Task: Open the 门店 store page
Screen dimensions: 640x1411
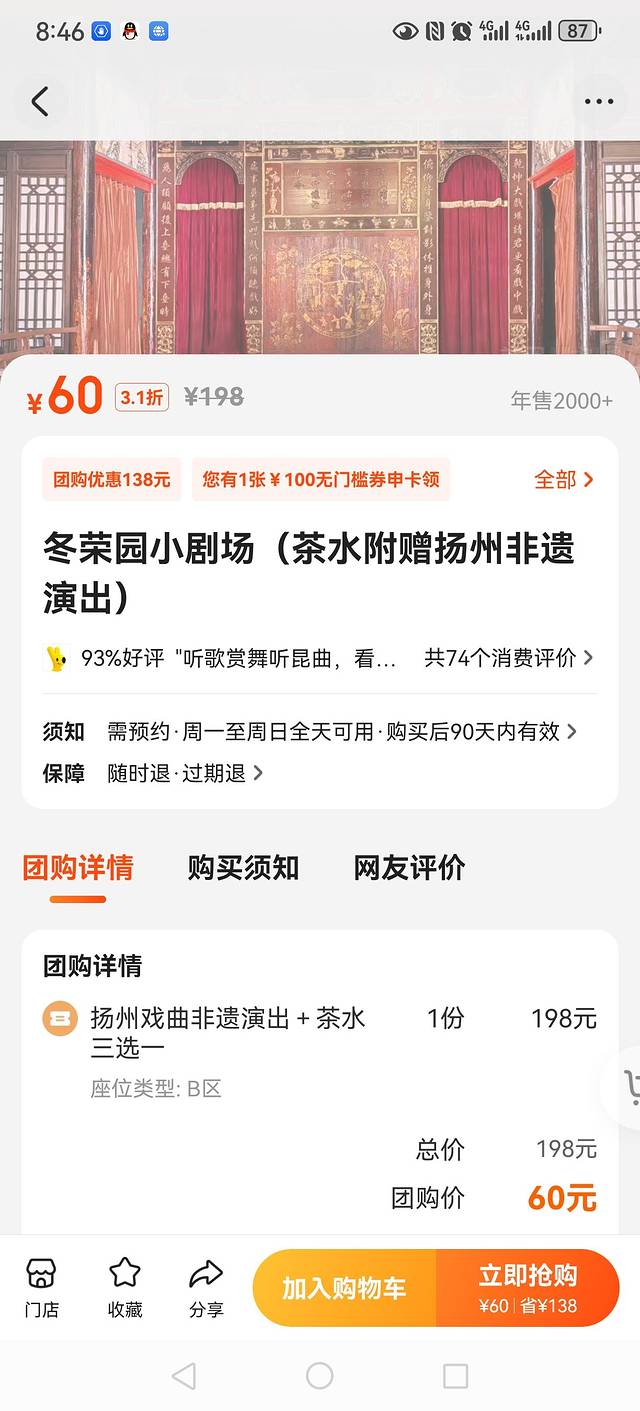Action: tap(40, 1288)
